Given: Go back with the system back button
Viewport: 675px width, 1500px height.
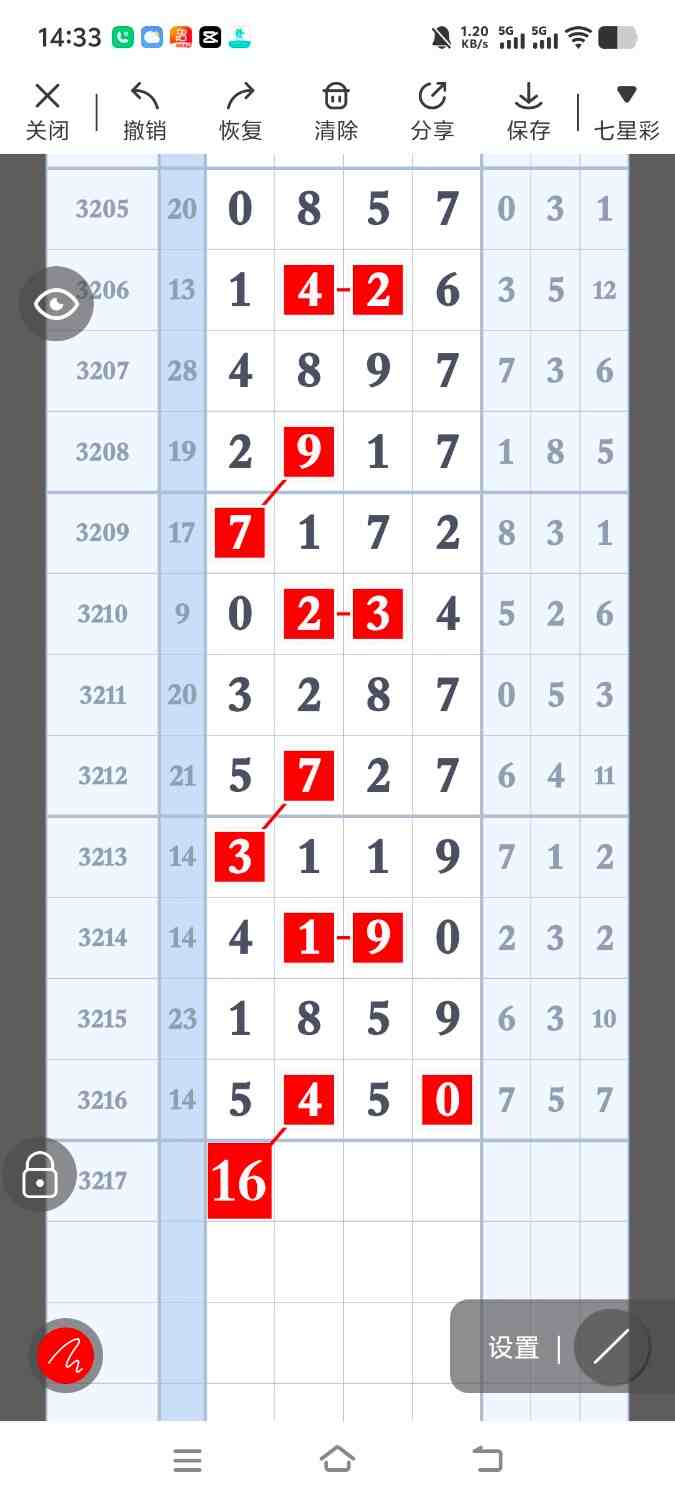Looking at the screenshot, I should (x=487, y=1460).
